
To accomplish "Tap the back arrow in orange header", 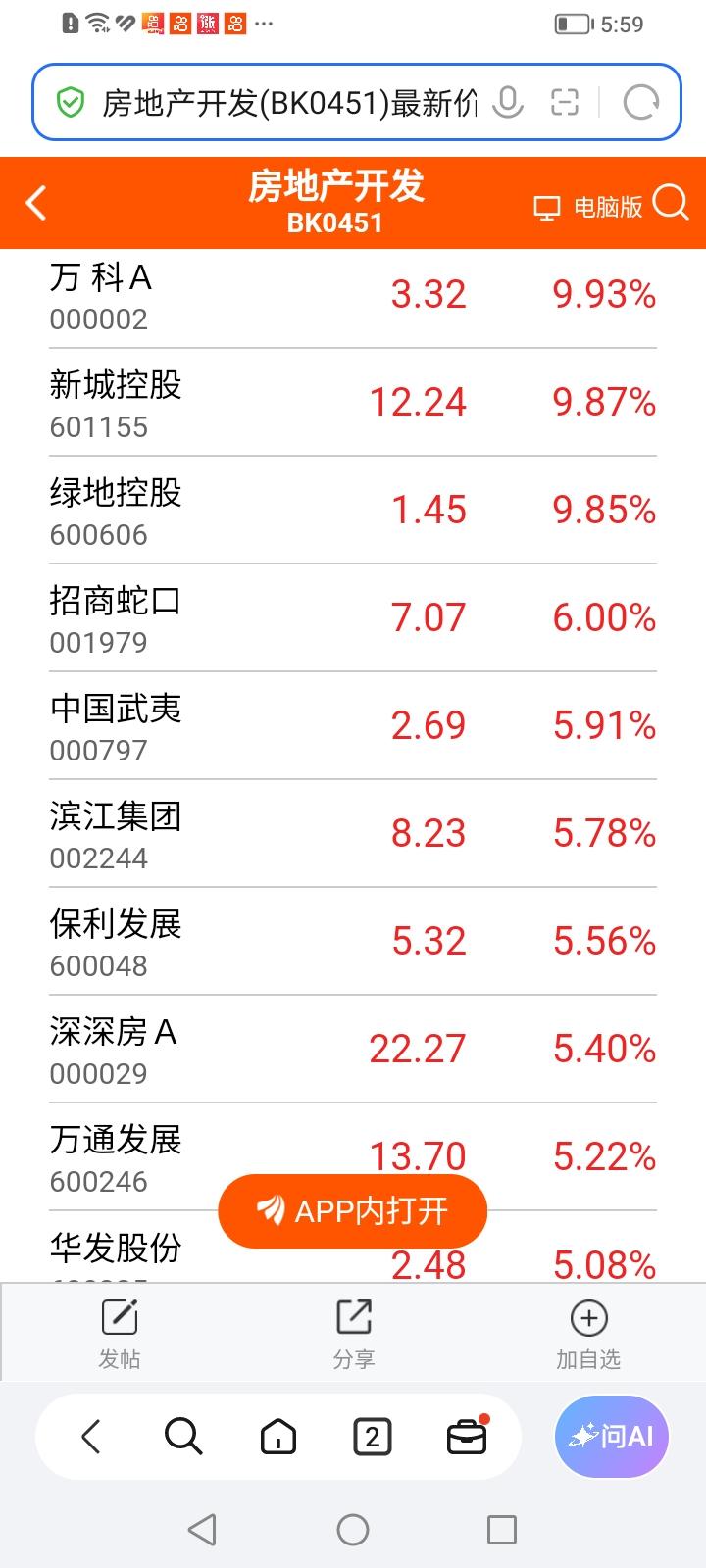I will tap(36, 204).
